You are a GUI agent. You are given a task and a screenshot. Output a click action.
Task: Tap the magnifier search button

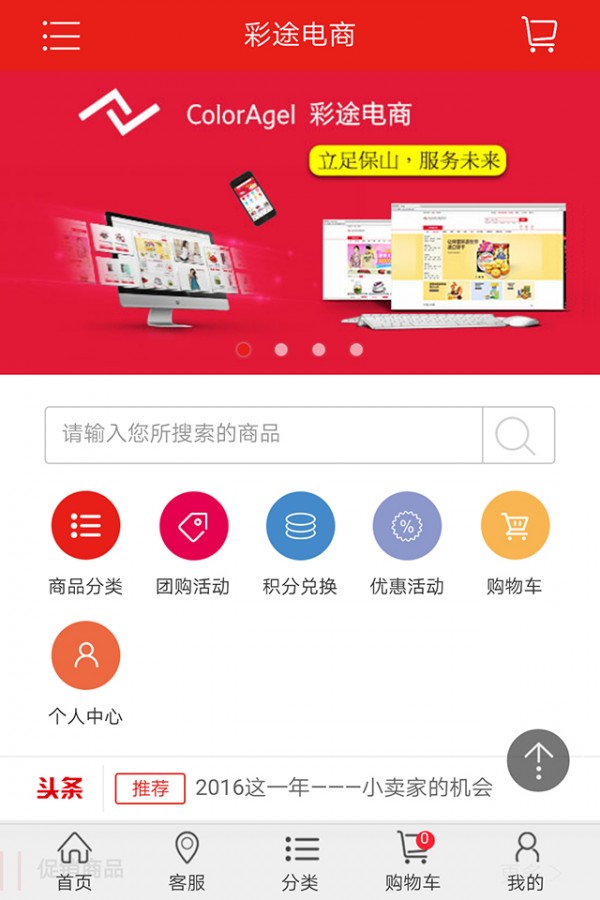tap(518, 435)
